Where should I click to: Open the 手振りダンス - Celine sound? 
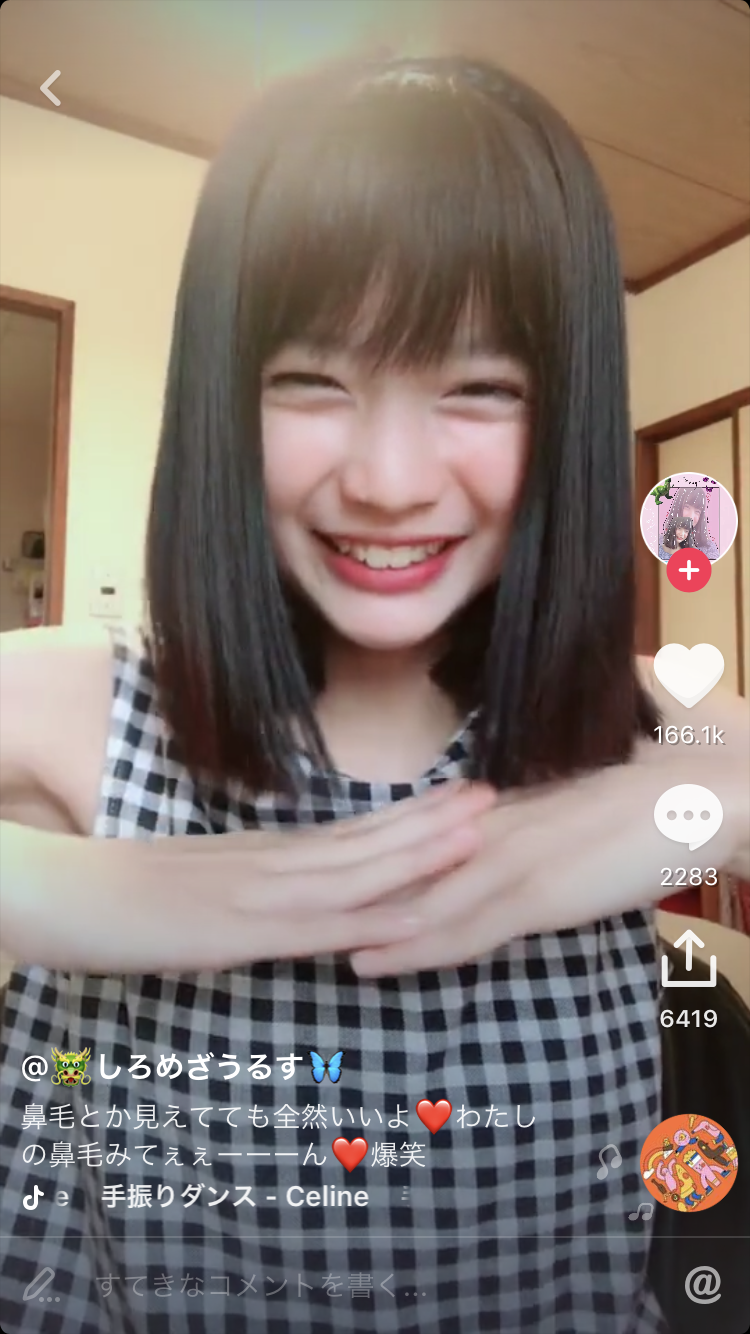[235, 1196]
